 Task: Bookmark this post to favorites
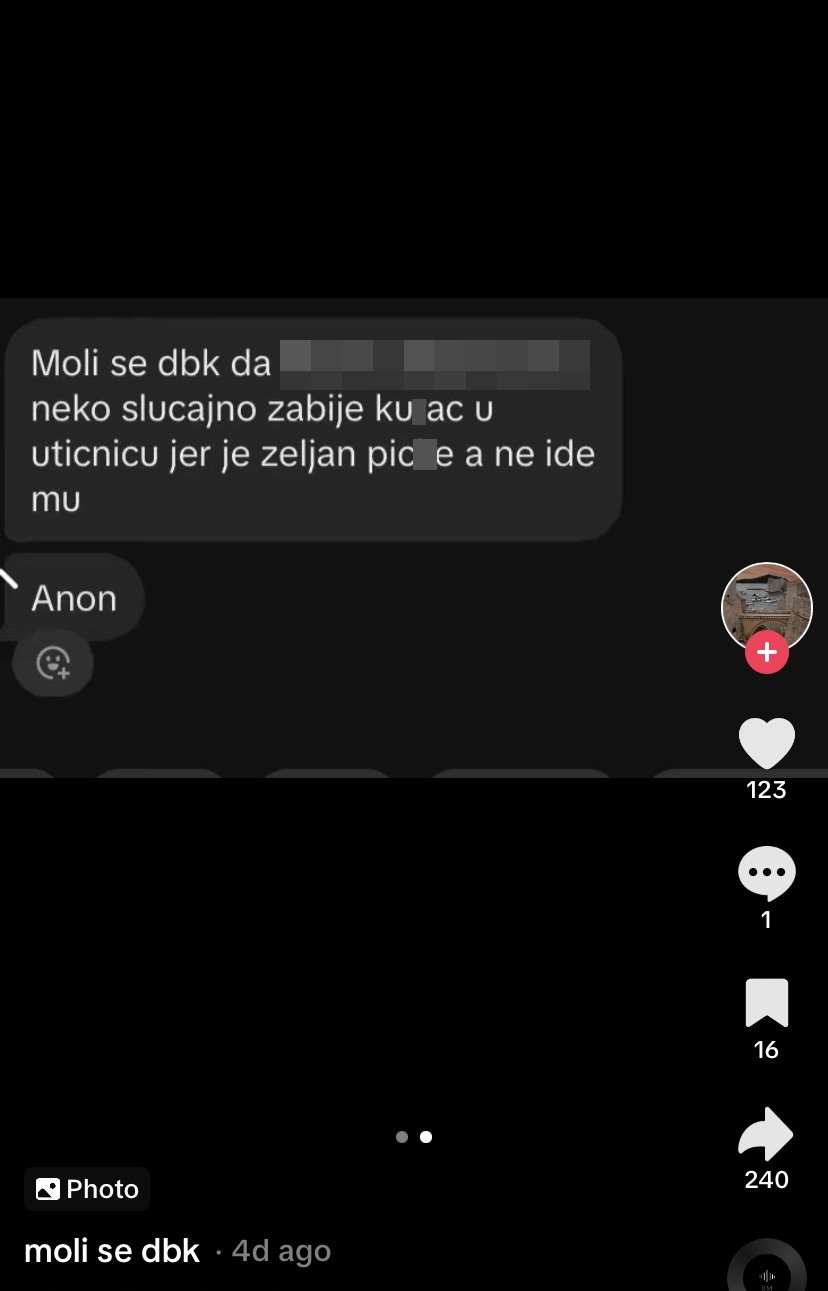[x=766, y=1004]
